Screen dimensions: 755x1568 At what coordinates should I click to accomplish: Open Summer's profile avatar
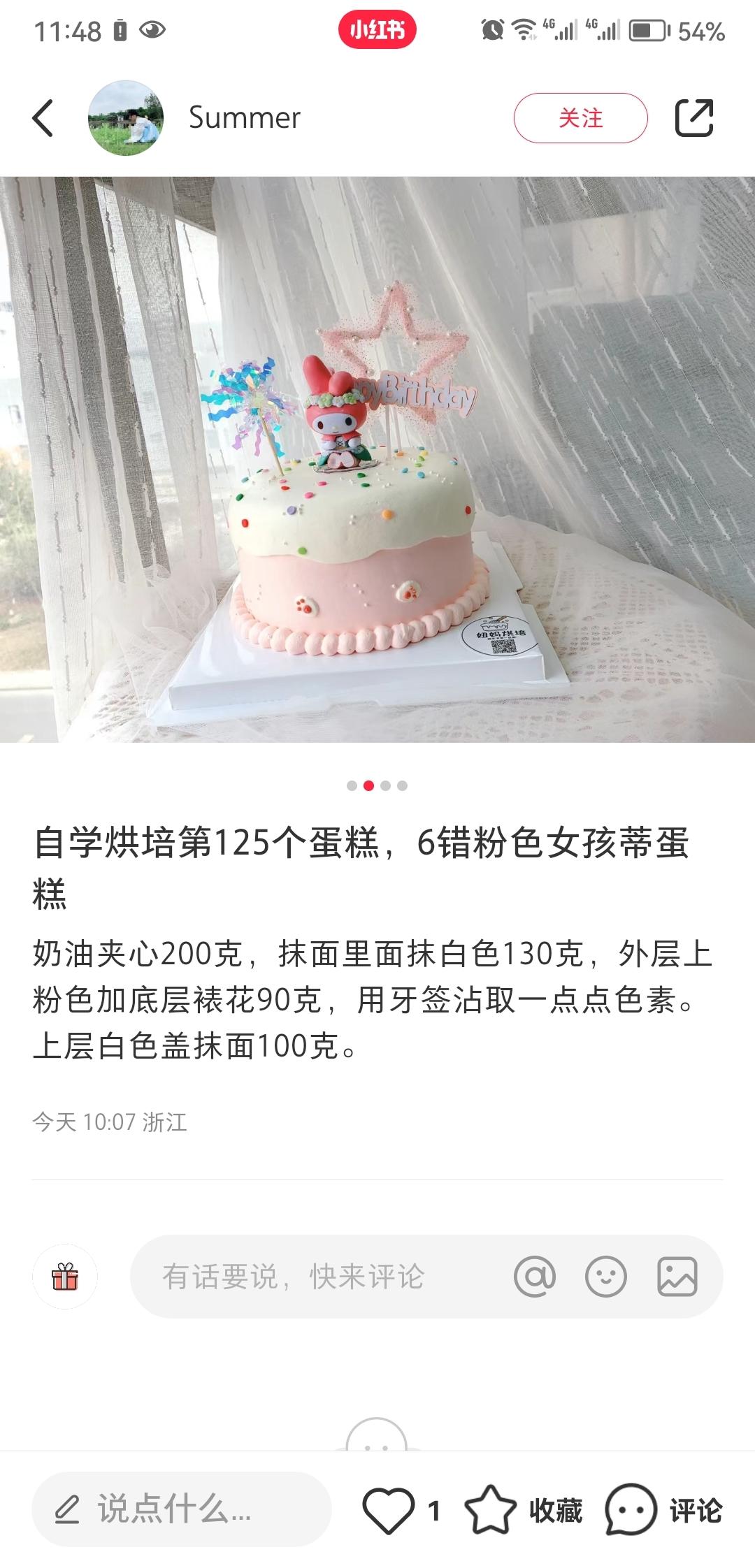[126, 117]
